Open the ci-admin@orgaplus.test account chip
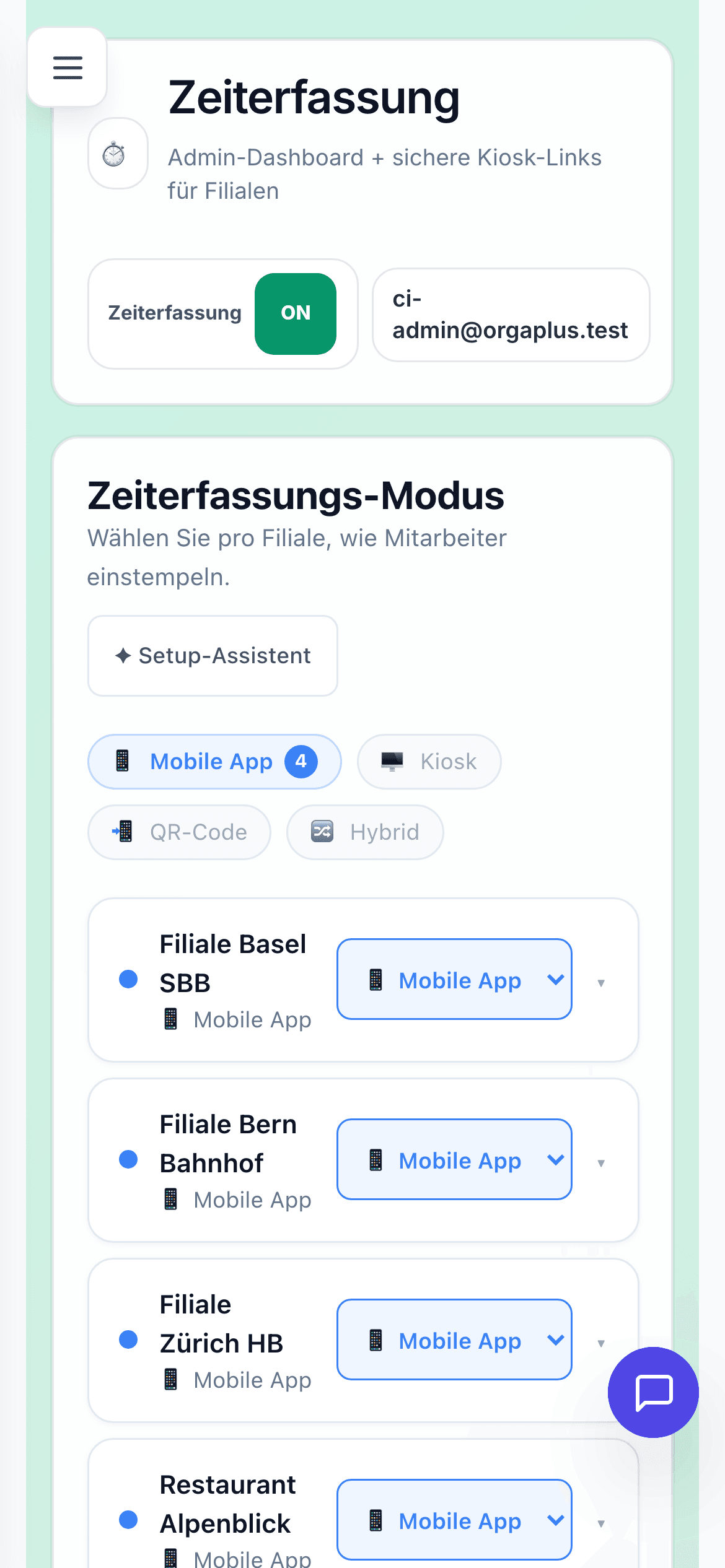725x1568 pixels. click(x=511, y=315)
